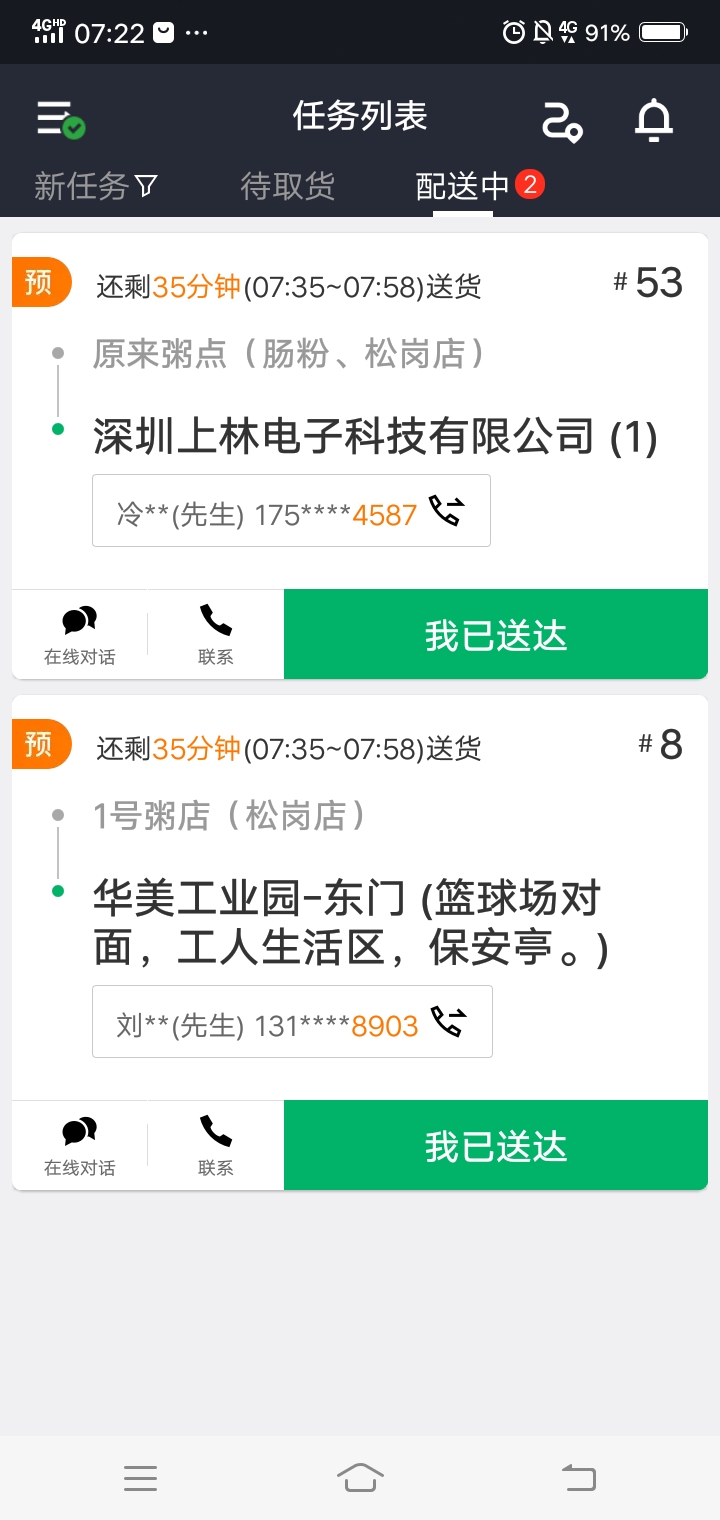
Task: Tap the home button in the navigation bar
Action: 361,1479
